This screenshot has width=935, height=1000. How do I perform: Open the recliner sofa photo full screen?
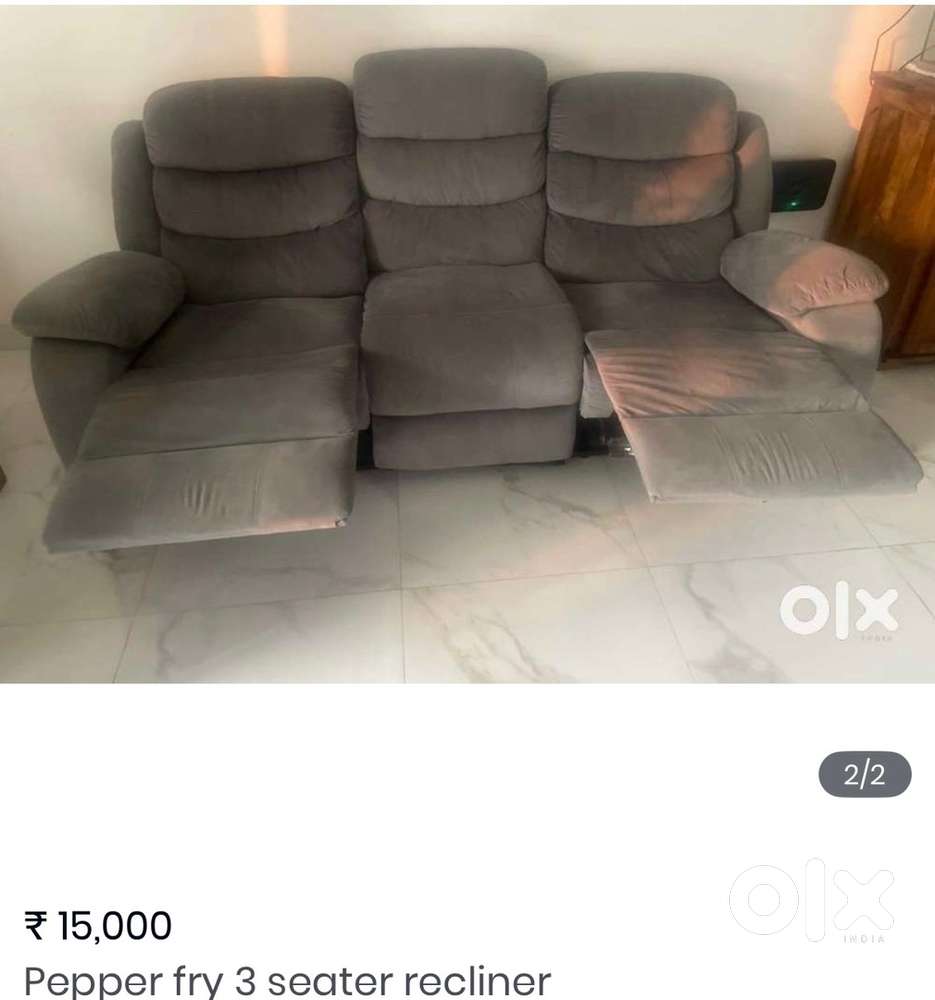click(x=467, y=340)
